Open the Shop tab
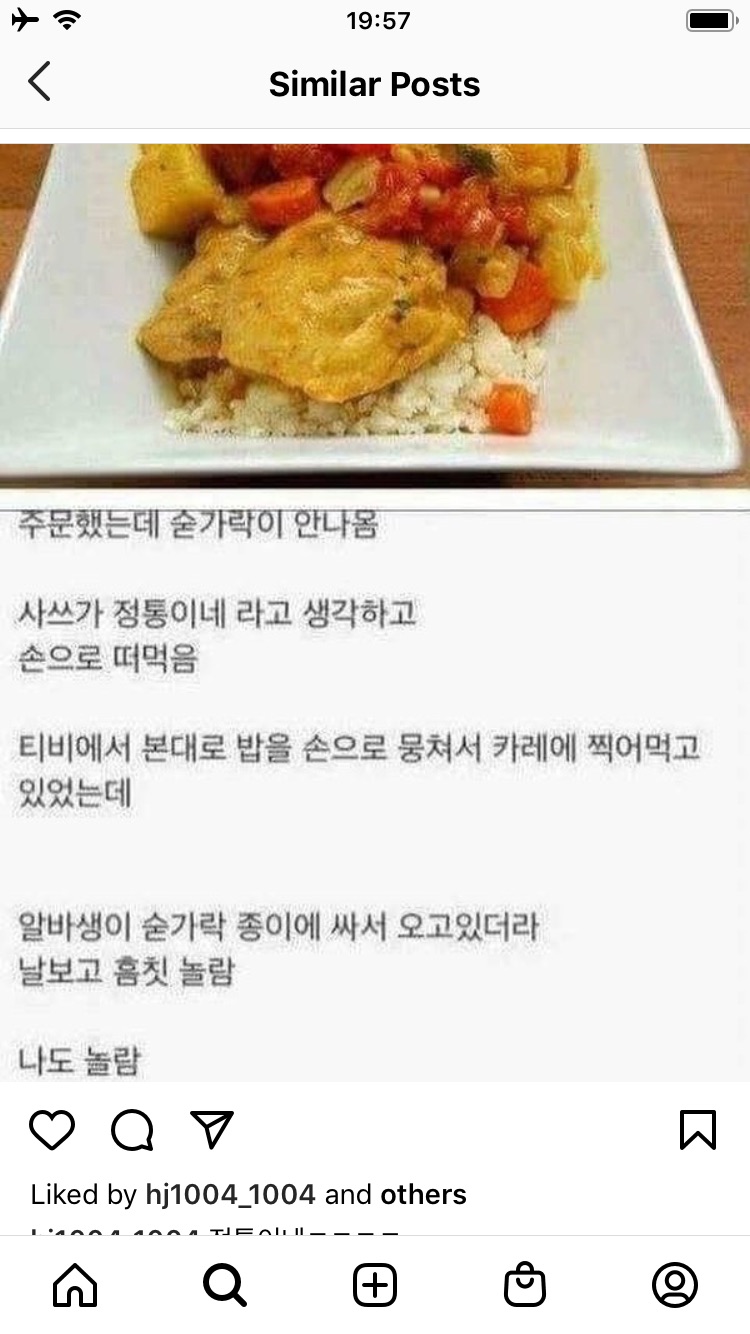 (x=525, y=1285)
